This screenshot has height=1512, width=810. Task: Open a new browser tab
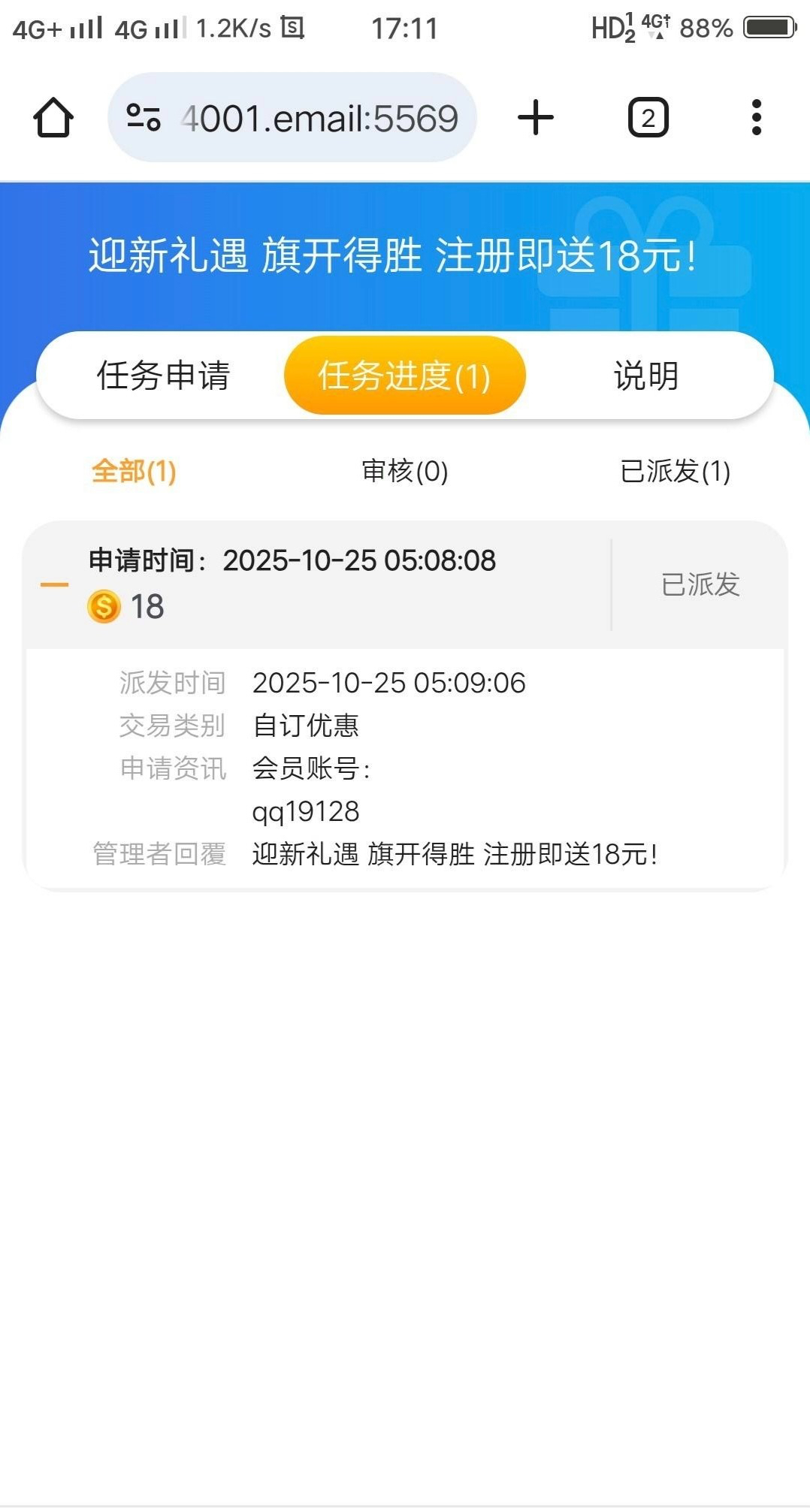click(x=536, y=118)
